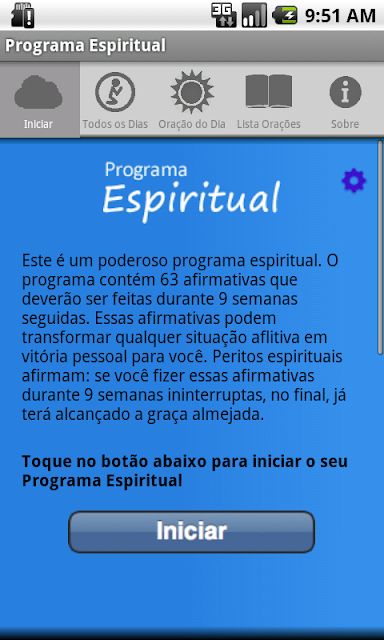
Task: Select the Iniciar tab
Action: coord(40,100)
